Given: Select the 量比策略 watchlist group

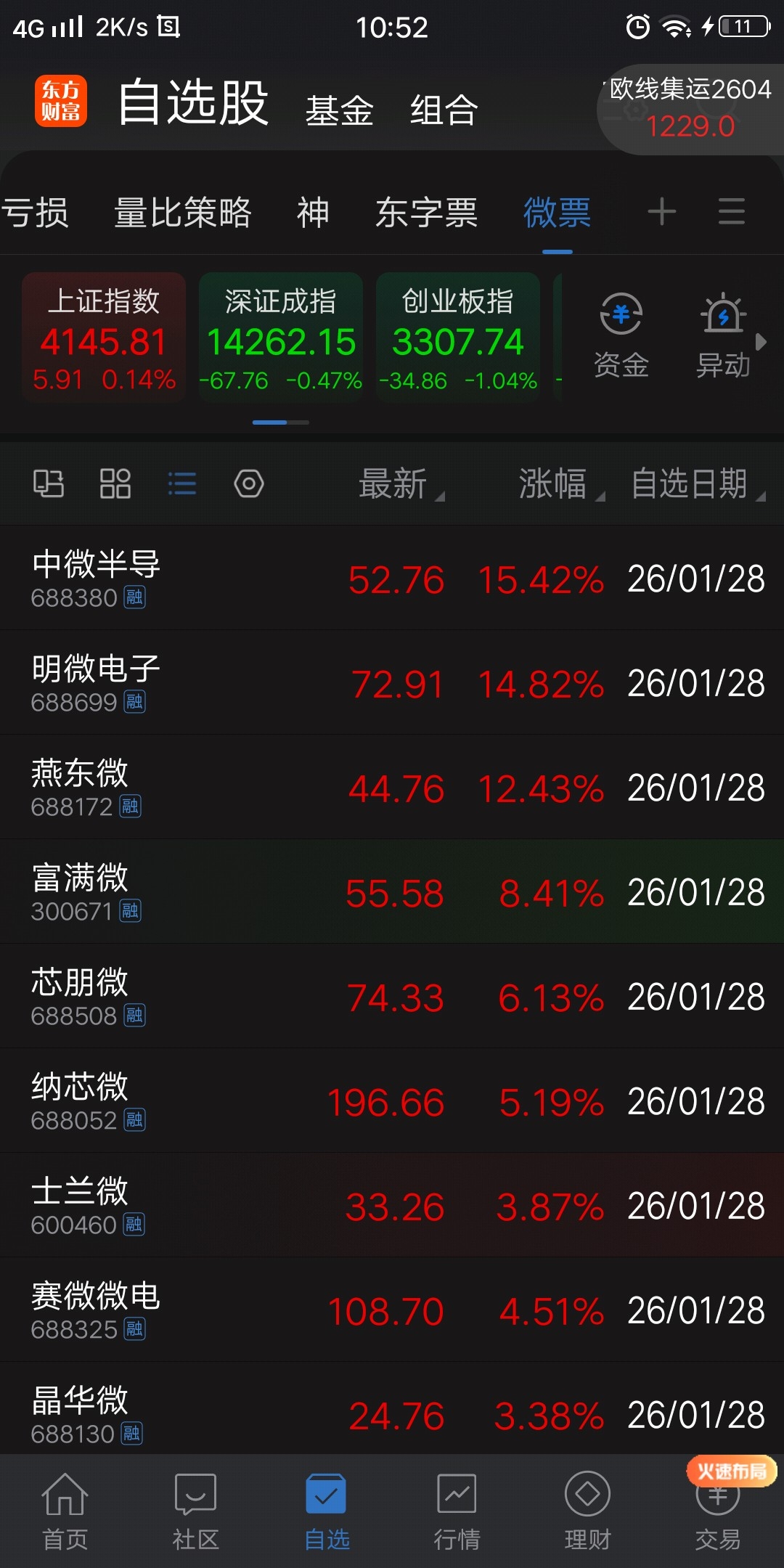Looking at the screenshot, I should point(182,213).
